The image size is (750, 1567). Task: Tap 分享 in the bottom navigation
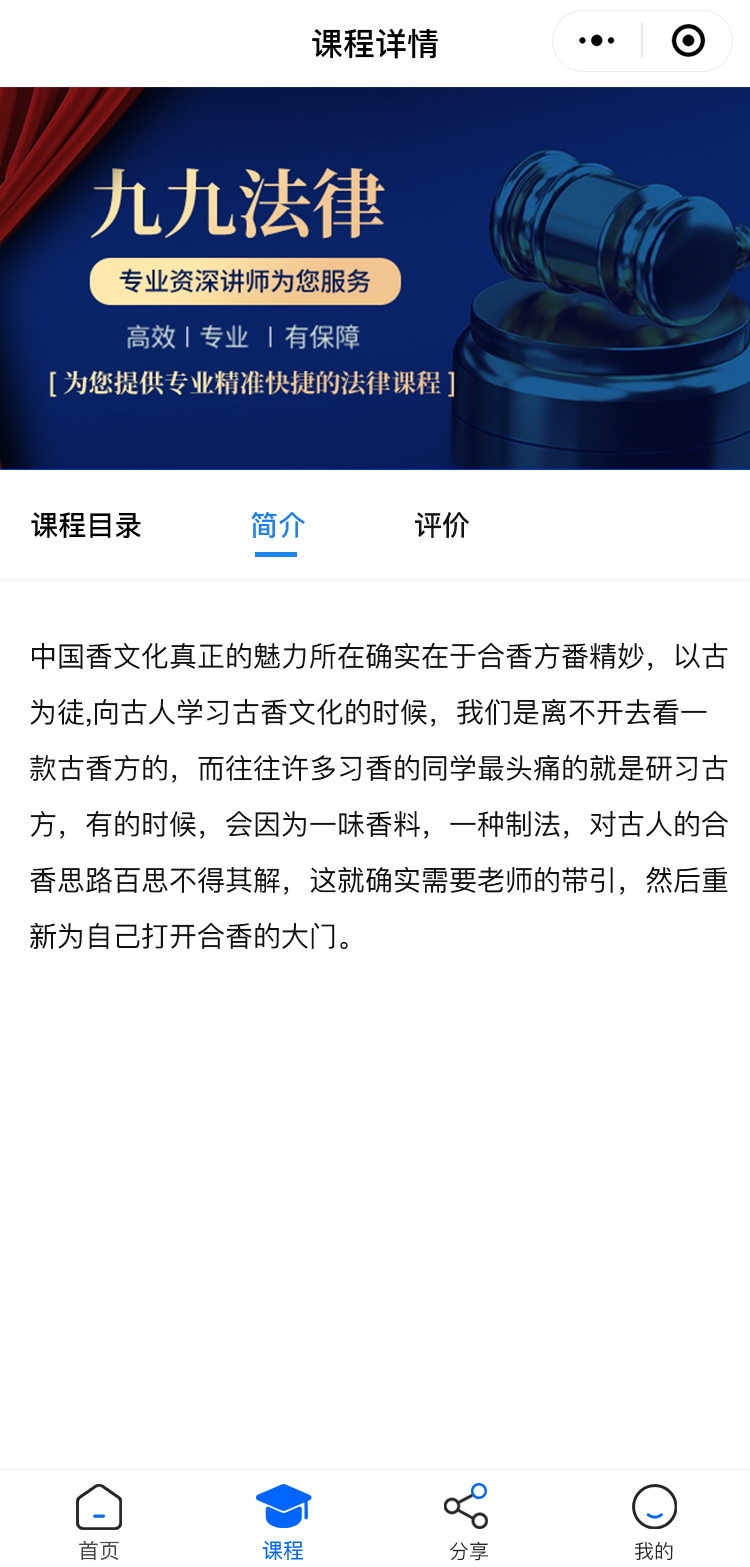(x=468, y=1520)
